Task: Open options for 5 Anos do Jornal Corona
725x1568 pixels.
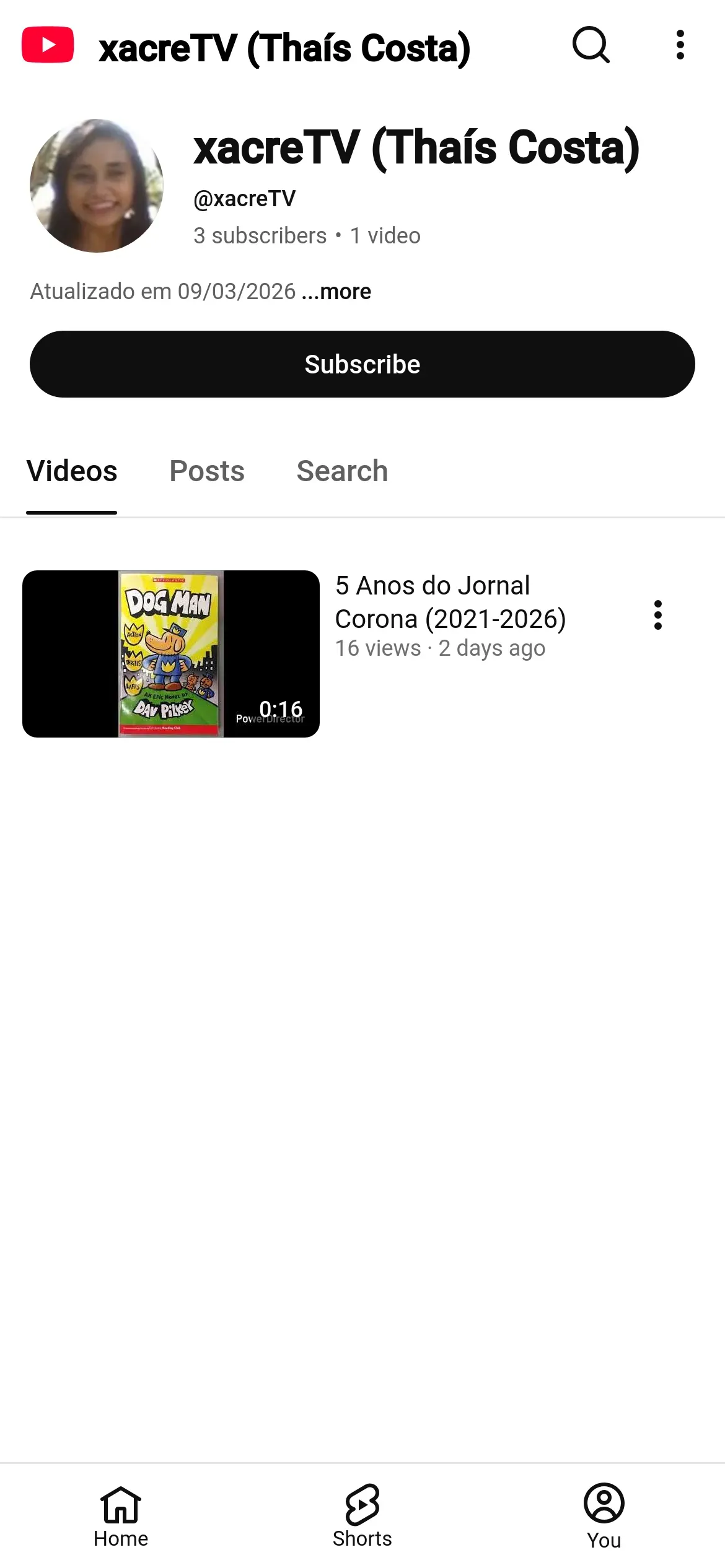Action: tap(657, 615)
